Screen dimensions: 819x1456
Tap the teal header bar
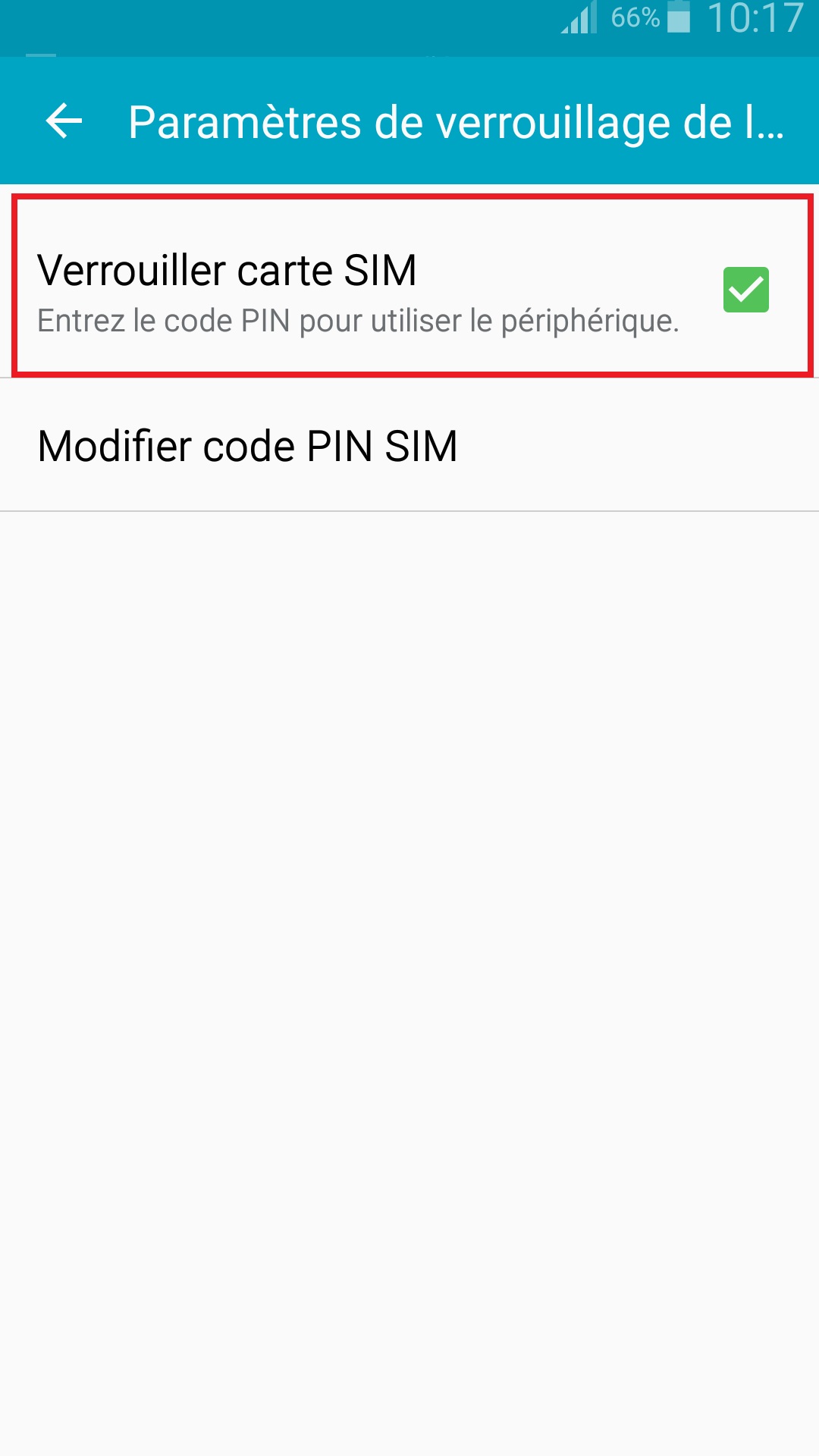tap(409, 121)
